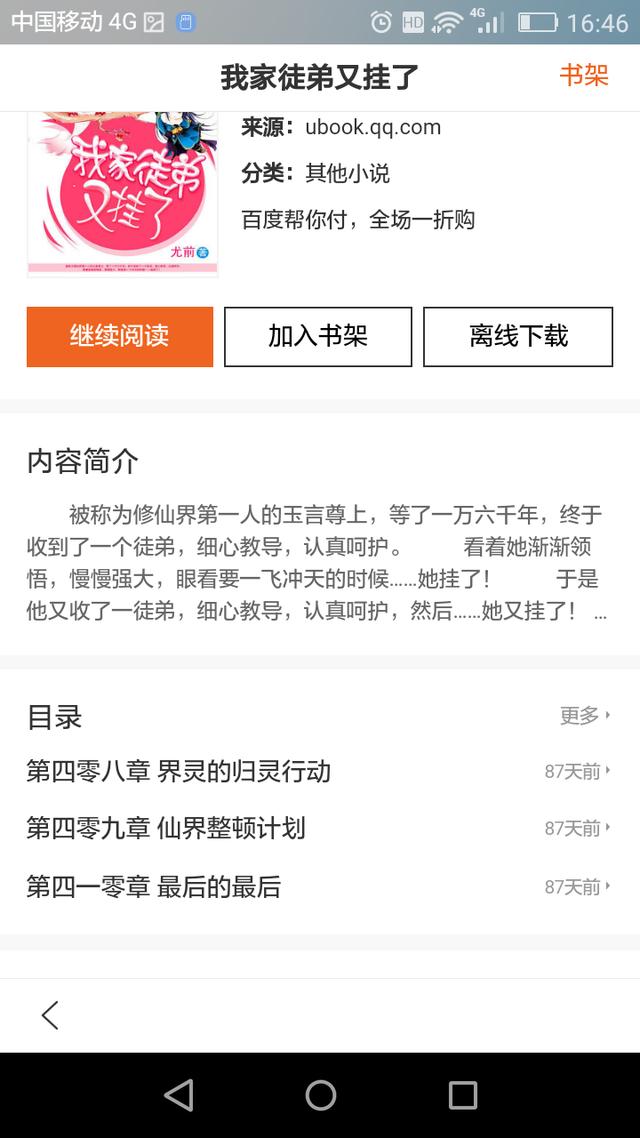Viewport: 640px width, 1138px height.
Task: Open chapter 第四零八章 界灵的归灵行动
Action: tap(319, 771)
